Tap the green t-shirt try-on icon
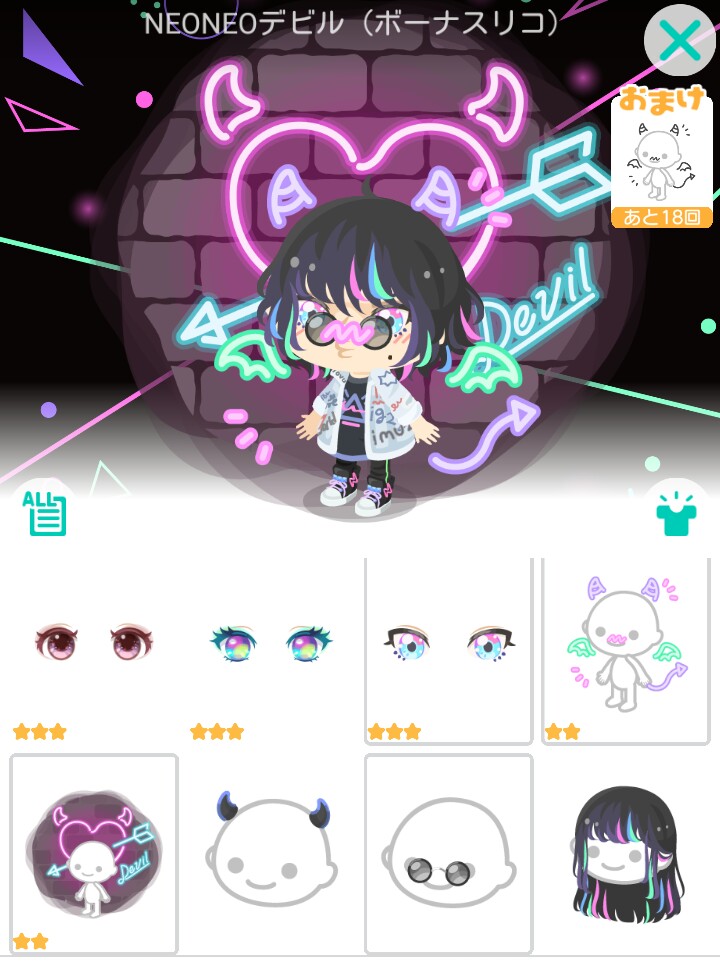This screenshot has width=720, height=963. click(676, 515)
